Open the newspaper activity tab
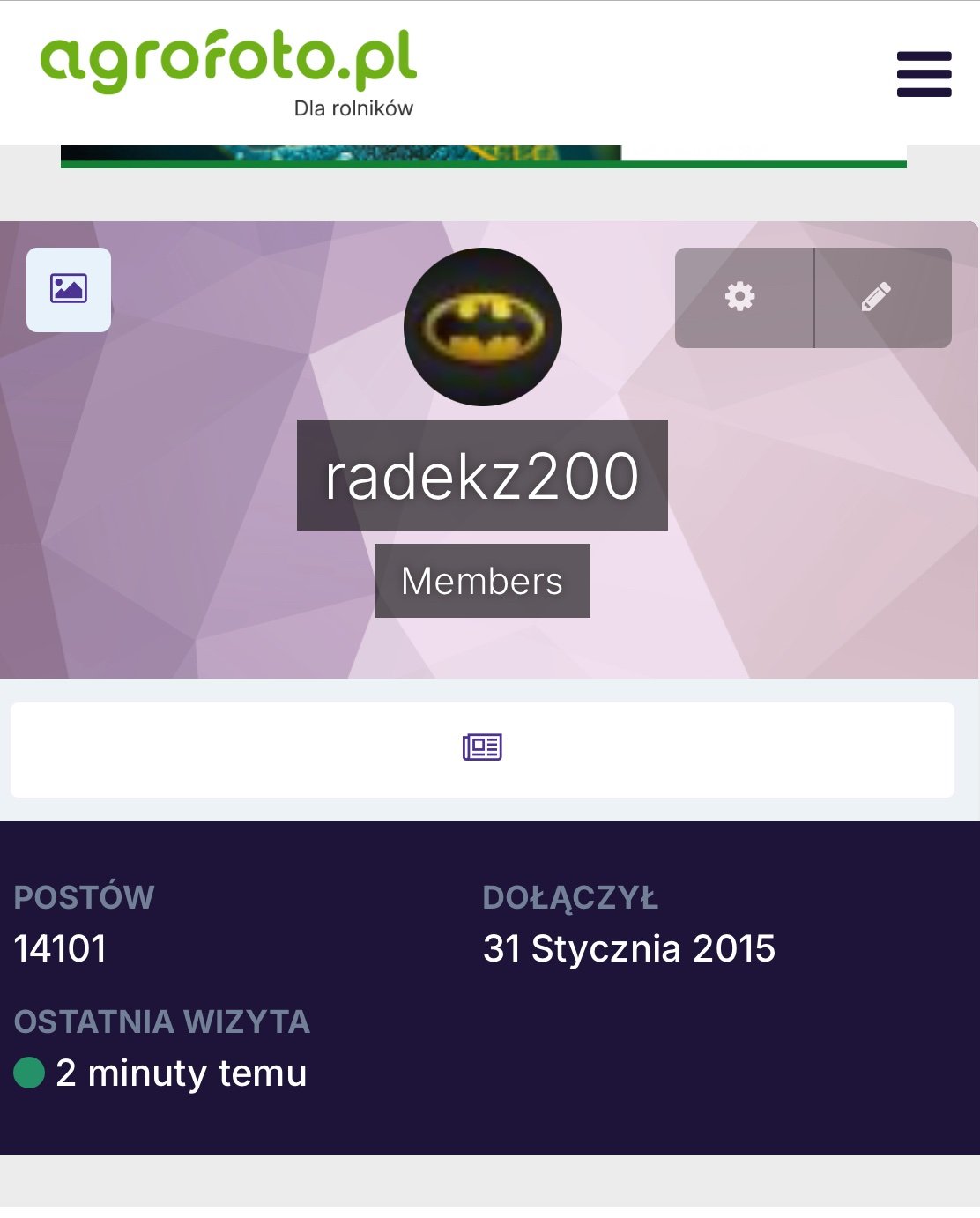The width and height of the screenshot is (980, 1218). [x=482, y=748]
